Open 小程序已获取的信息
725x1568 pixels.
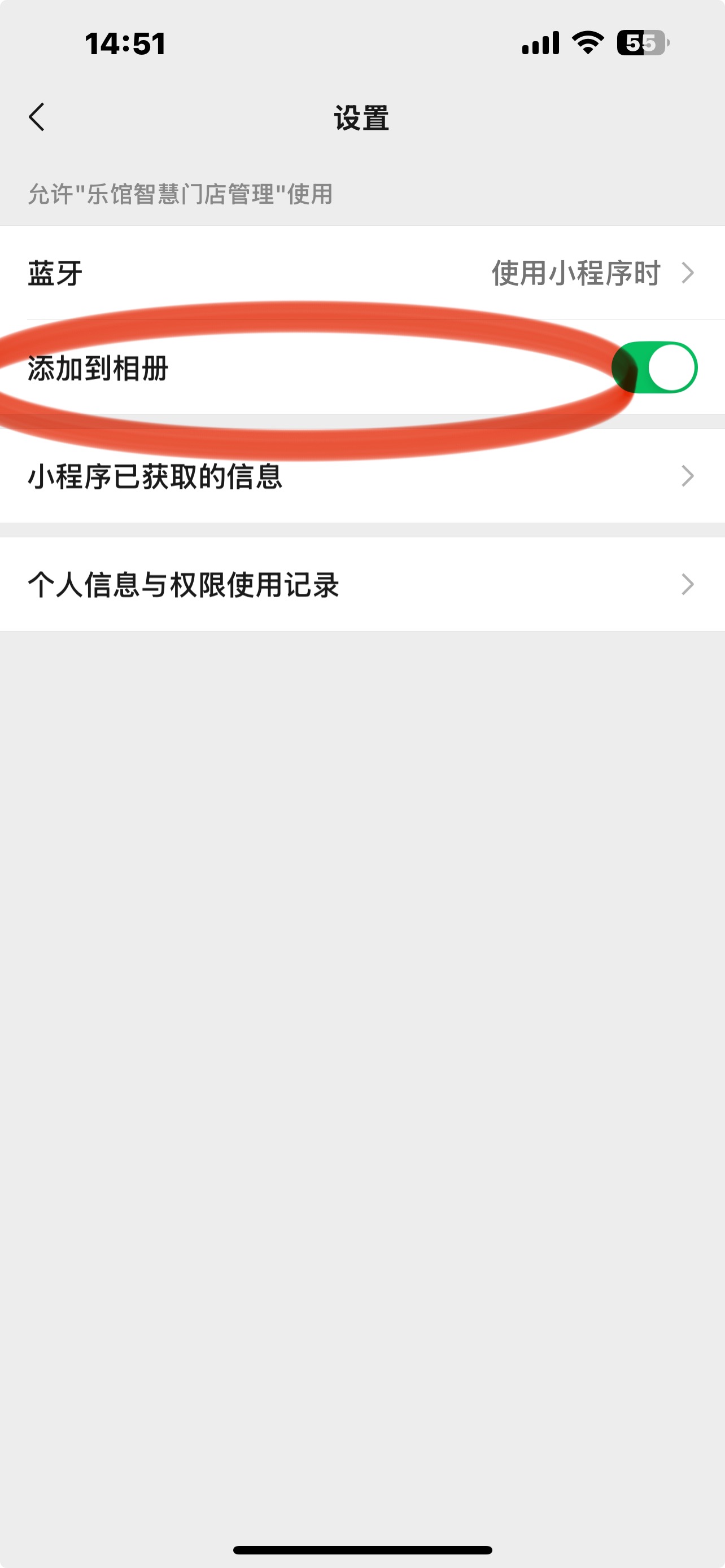click(x=362, y=476)
